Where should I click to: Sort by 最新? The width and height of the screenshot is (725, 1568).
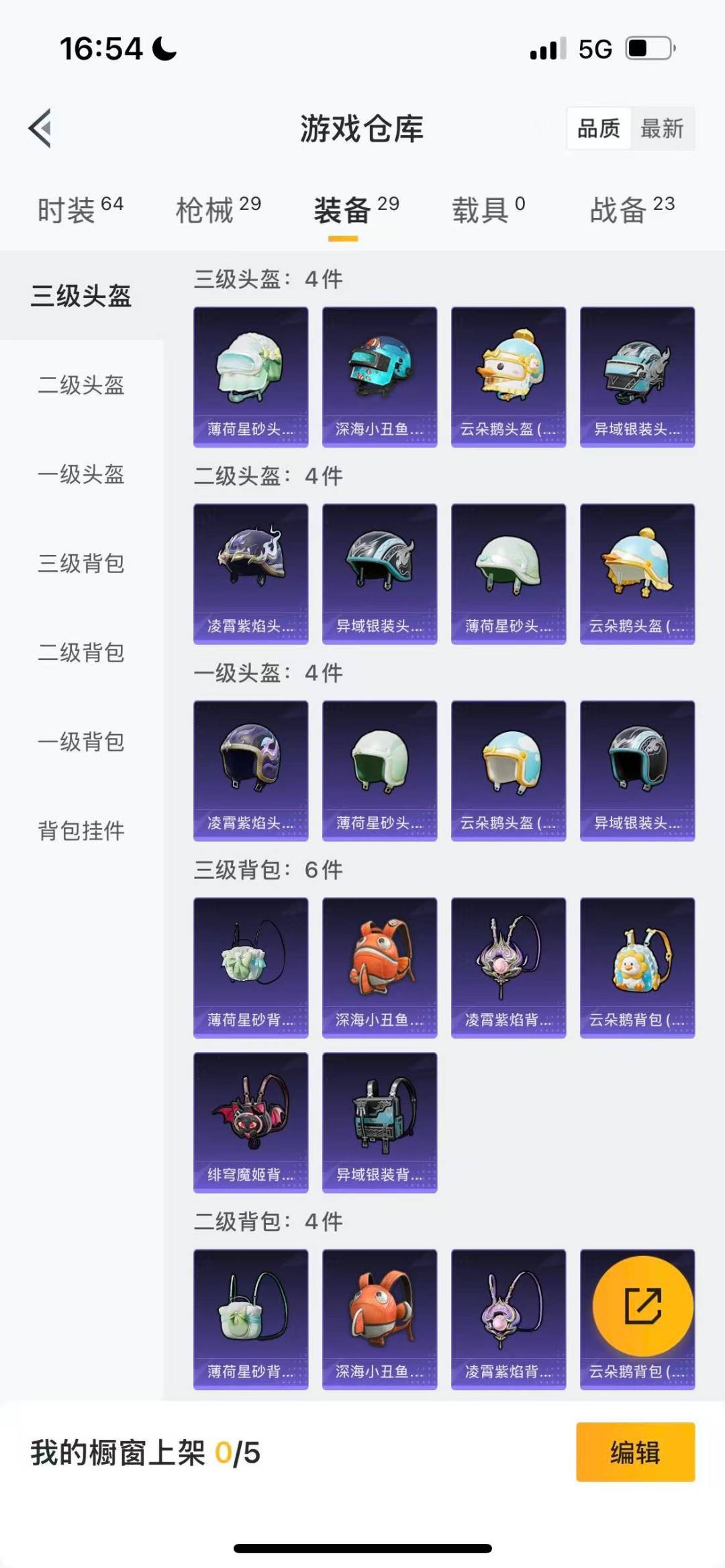click(662, 128)
